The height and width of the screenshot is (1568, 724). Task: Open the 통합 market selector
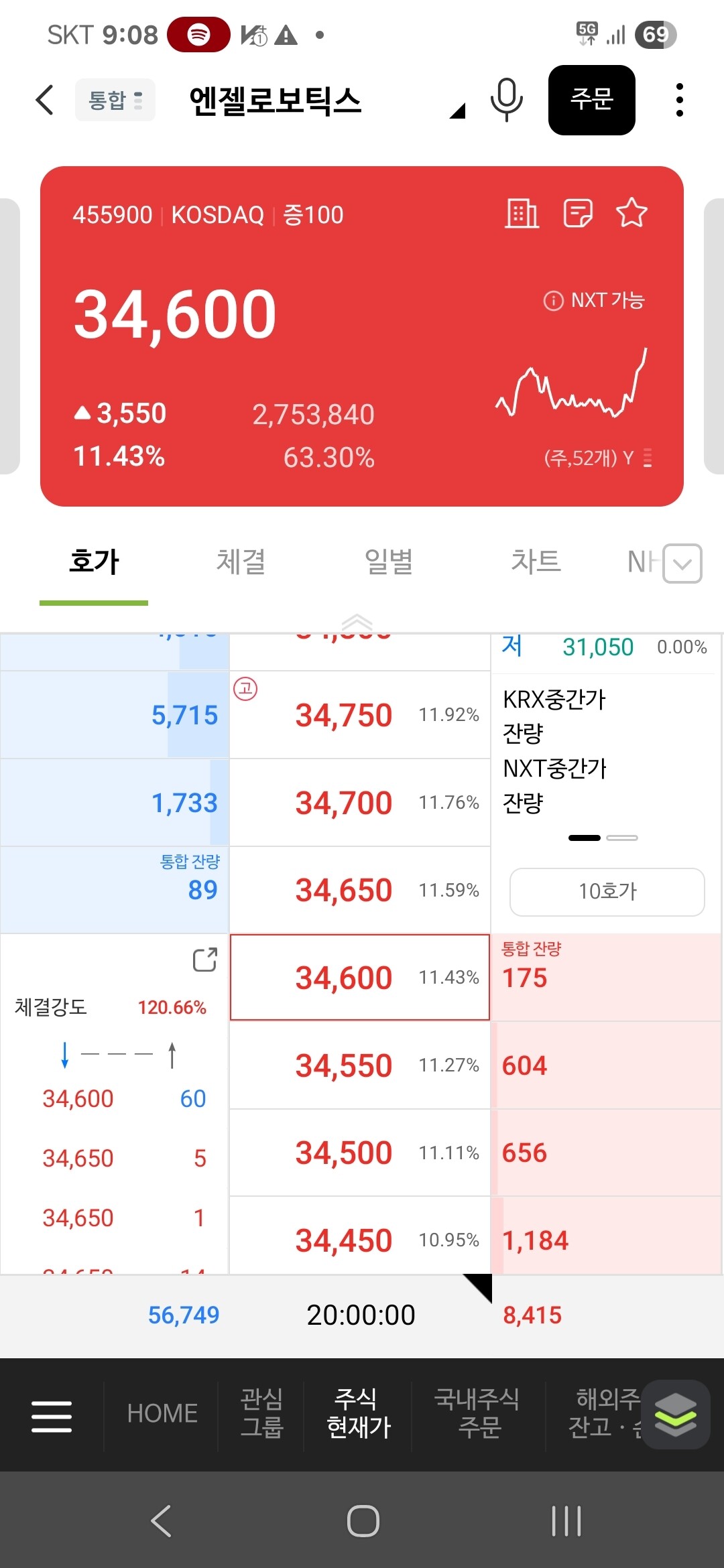point(115,101)
